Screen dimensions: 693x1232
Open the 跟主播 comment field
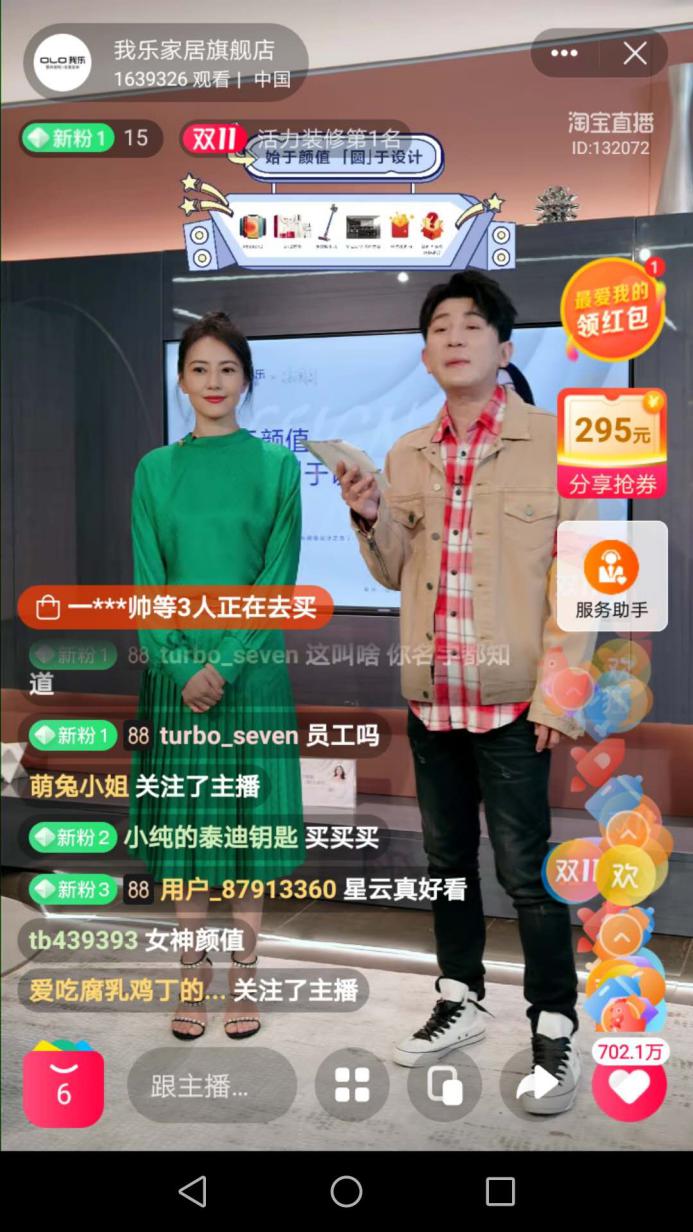click(211, 1086)
